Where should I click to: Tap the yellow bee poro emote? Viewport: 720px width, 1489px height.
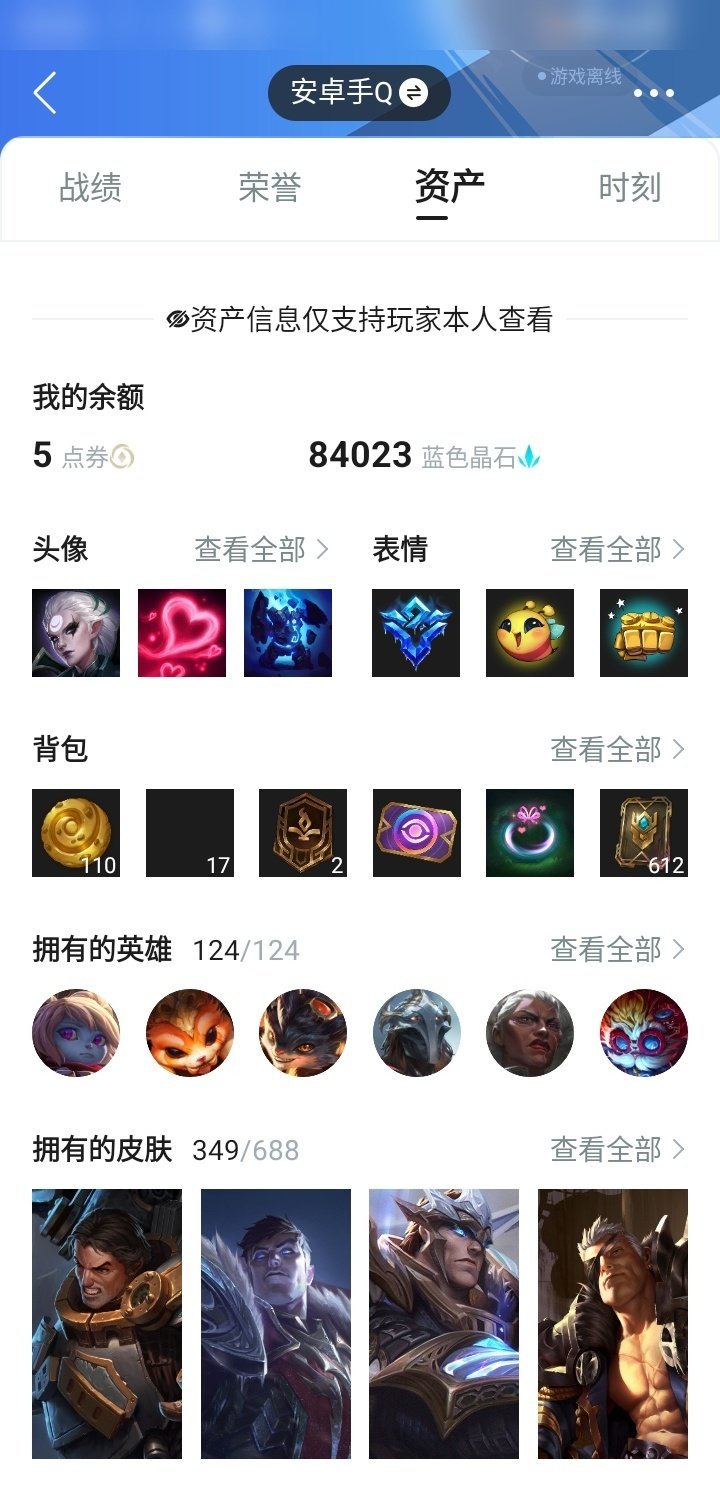(530, 632)
